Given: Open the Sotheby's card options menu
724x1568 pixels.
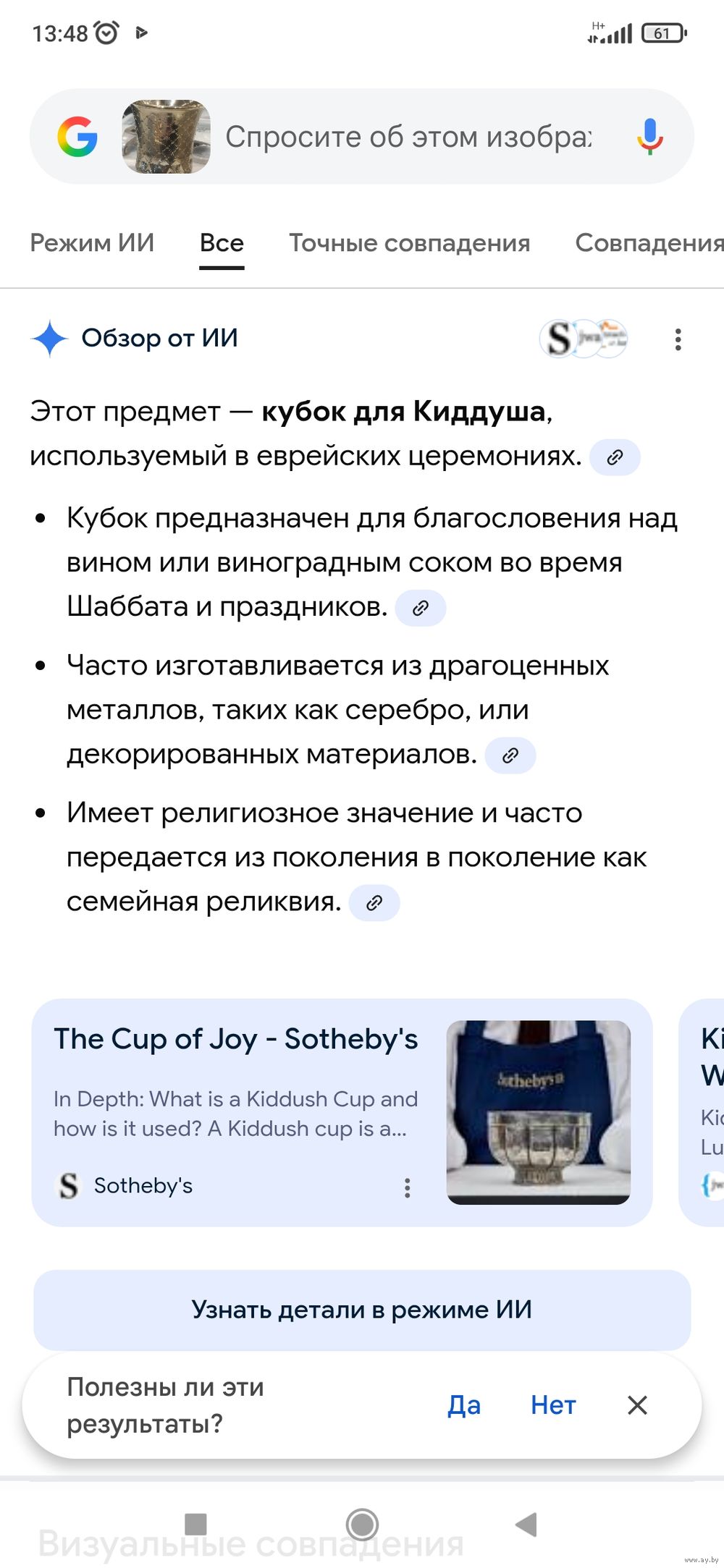Looking at the screenshot, I should click(407, 1187).
